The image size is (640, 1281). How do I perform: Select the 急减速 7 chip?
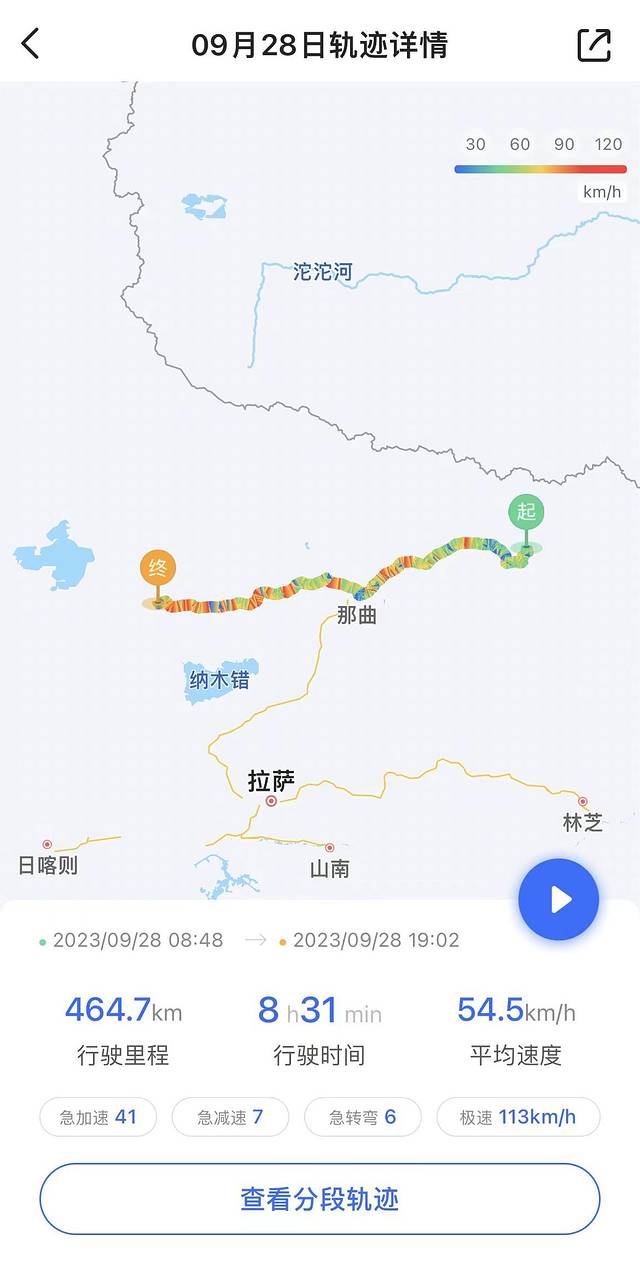pos(230,1117)
